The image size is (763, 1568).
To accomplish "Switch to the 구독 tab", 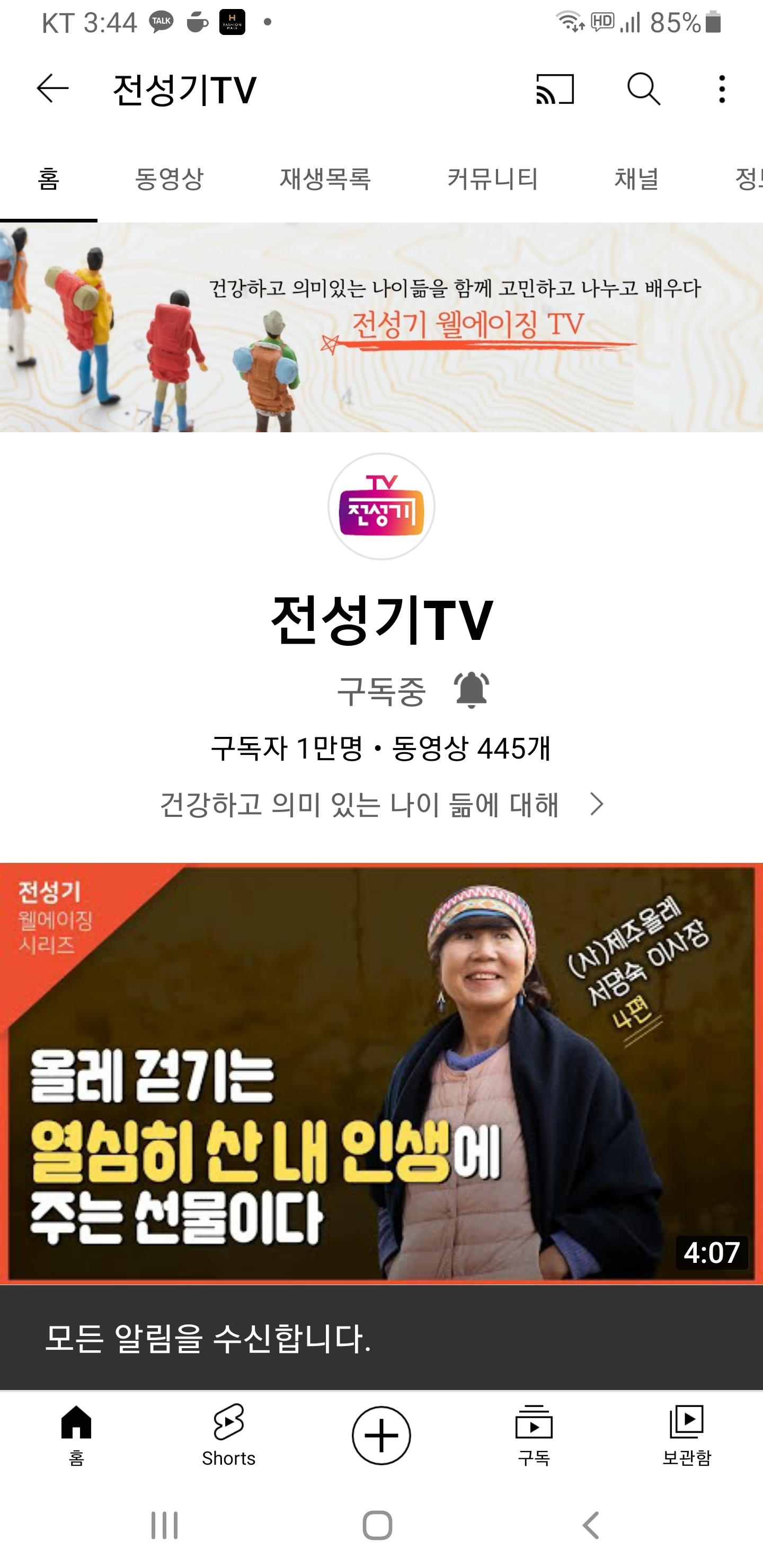I will [x=534, y=1436].
